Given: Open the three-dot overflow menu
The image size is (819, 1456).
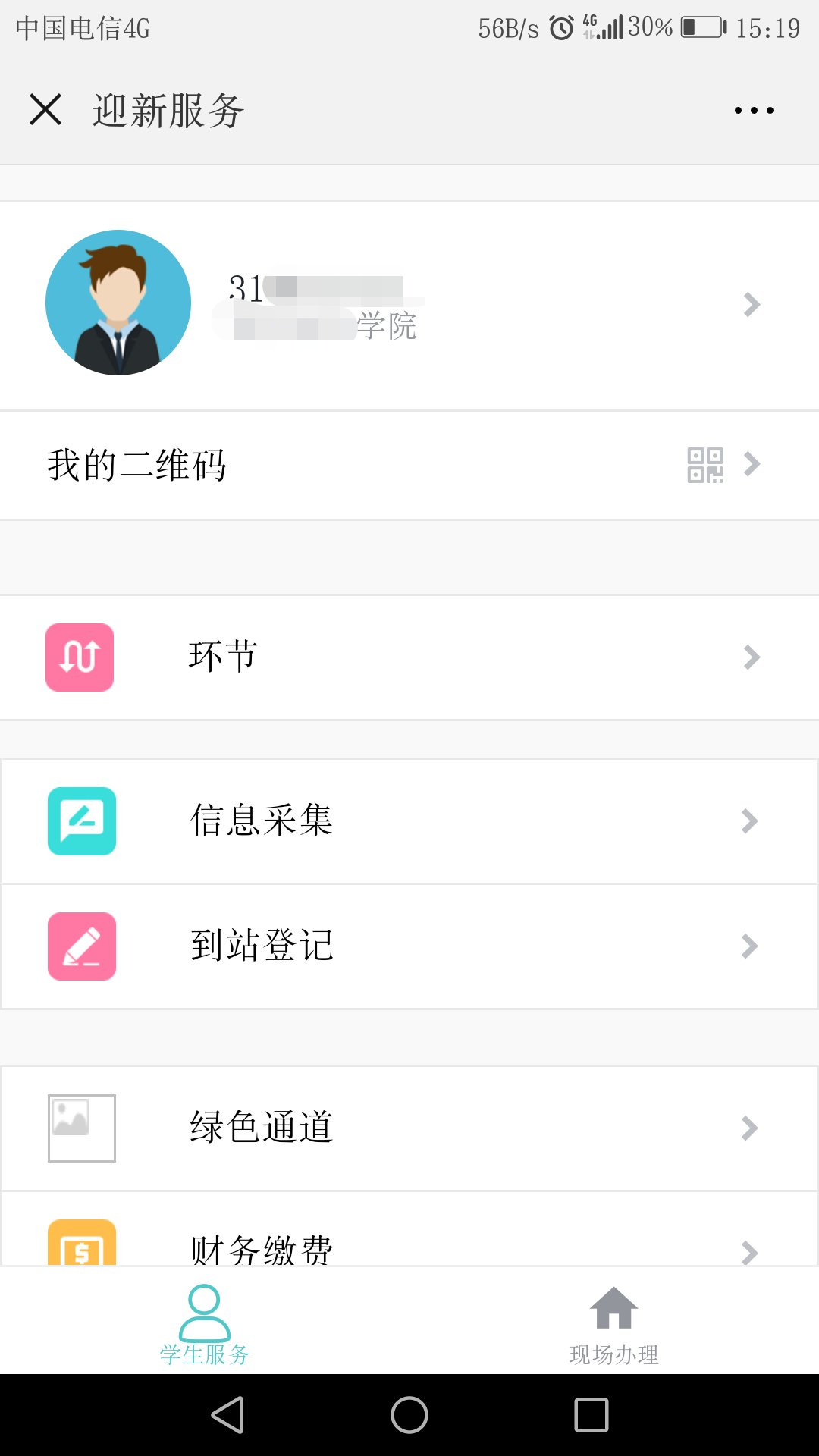Looking at the screenshot, I should pyautogui.click(x=754, y=111).
